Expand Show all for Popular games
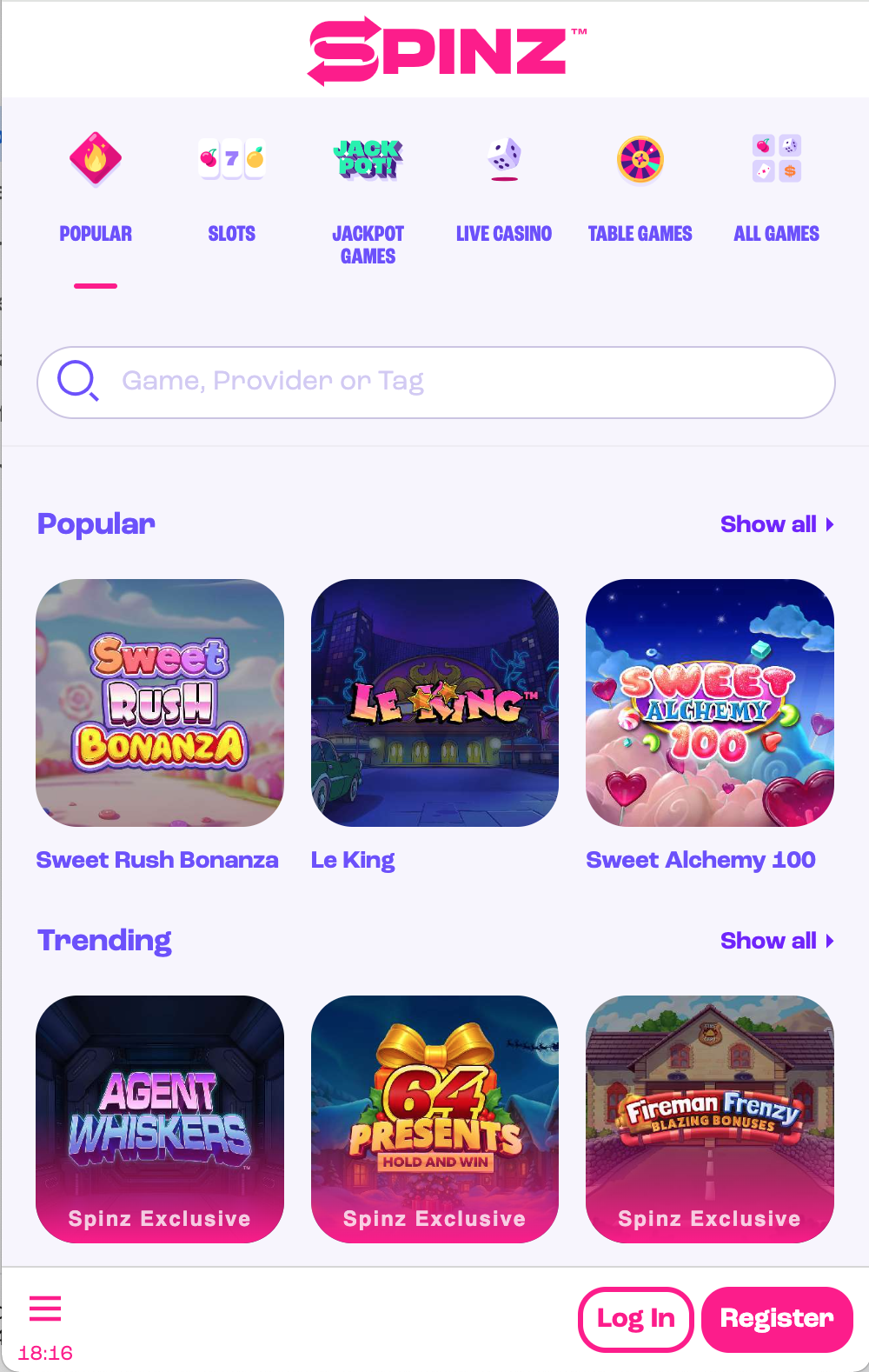869x1372 pixels. click(769, 524)
